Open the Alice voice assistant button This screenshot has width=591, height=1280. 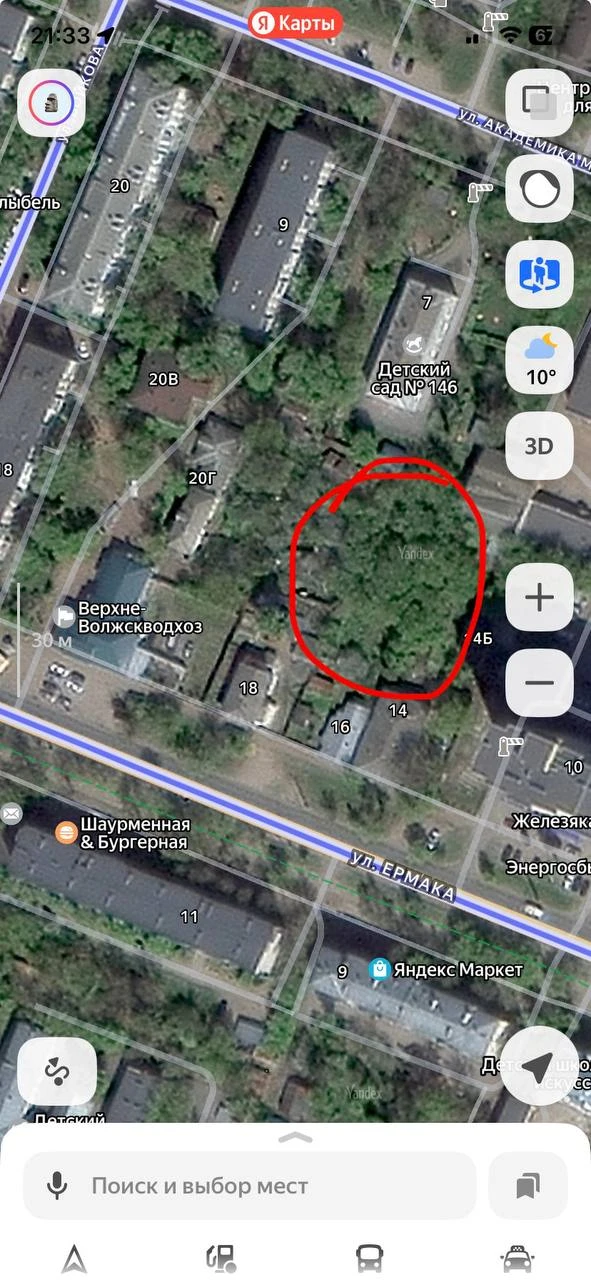click(x=539, y=189)
